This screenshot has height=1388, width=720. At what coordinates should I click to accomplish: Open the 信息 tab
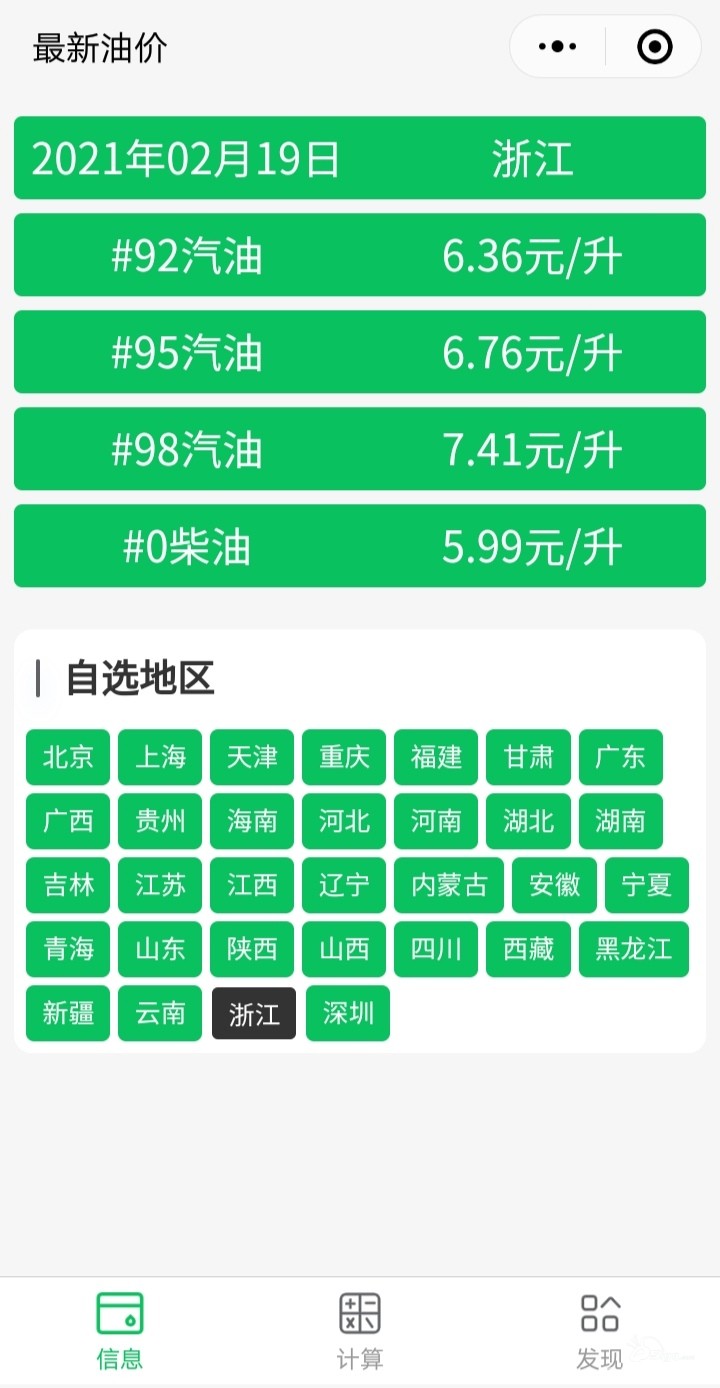(120, 1330)
